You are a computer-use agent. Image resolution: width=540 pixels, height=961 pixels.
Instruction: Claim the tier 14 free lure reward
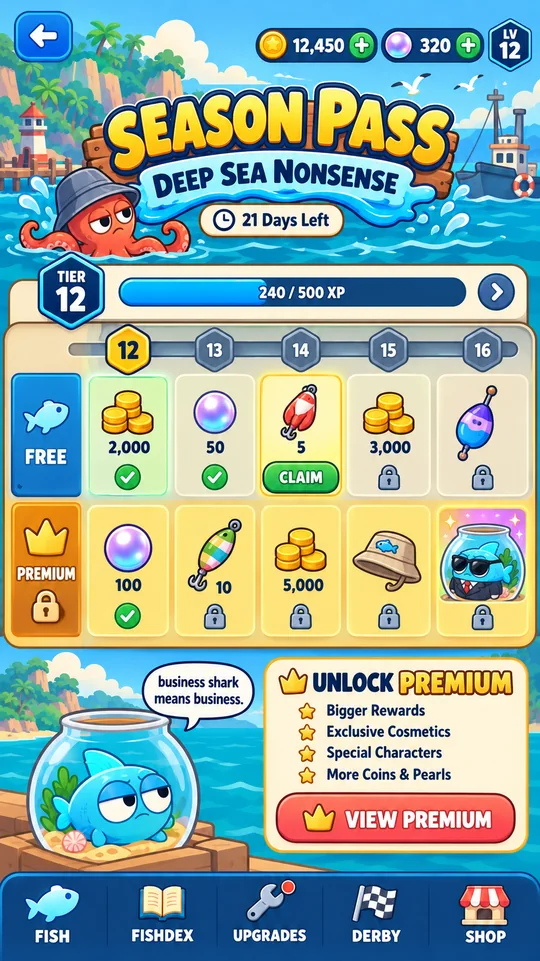click(x=300, y=478)
